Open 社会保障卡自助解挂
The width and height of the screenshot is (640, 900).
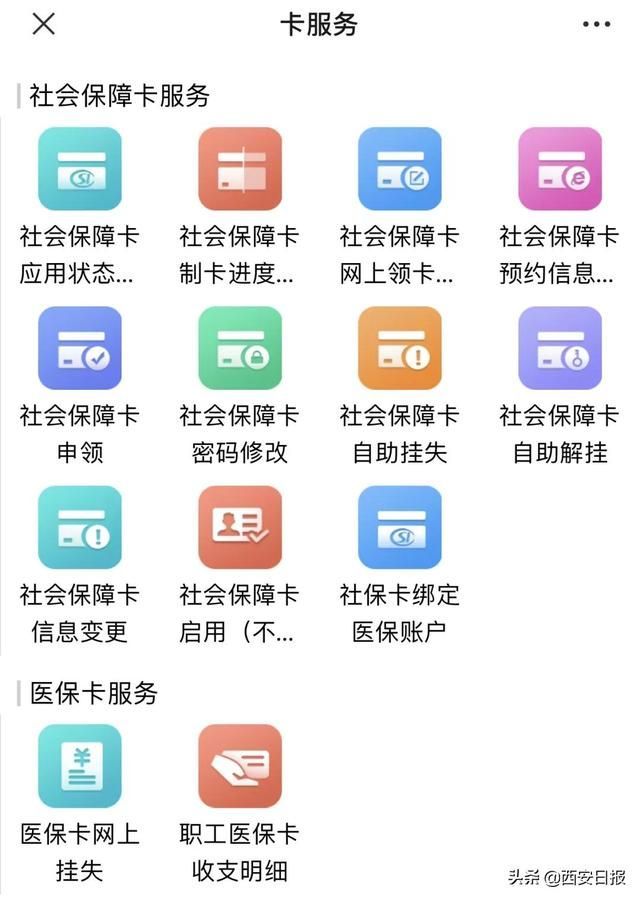coord(560,348)
